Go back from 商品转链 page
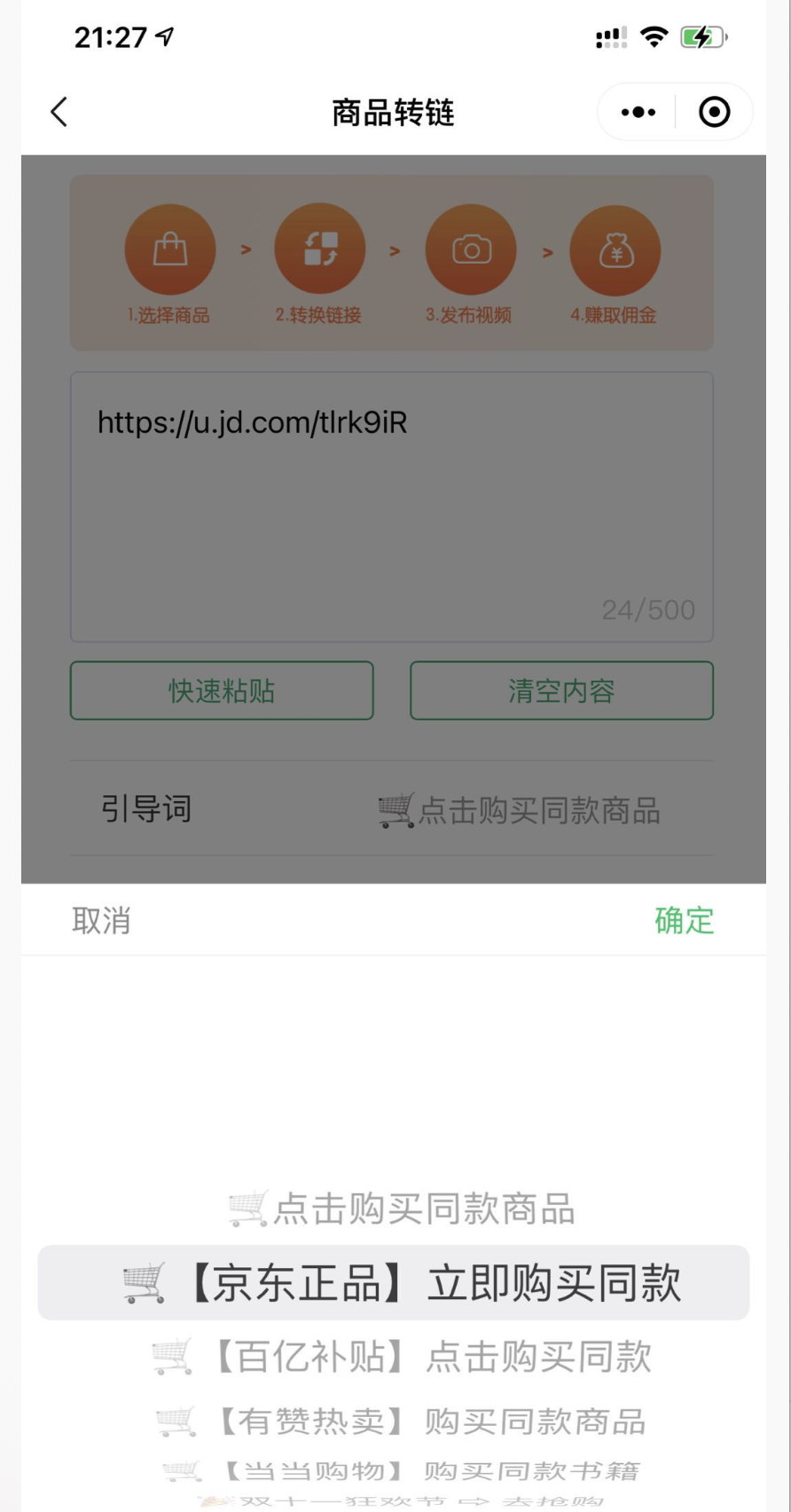Image resolution: width=791 pixels, height=1512 pixels. [x=59, y=113]
